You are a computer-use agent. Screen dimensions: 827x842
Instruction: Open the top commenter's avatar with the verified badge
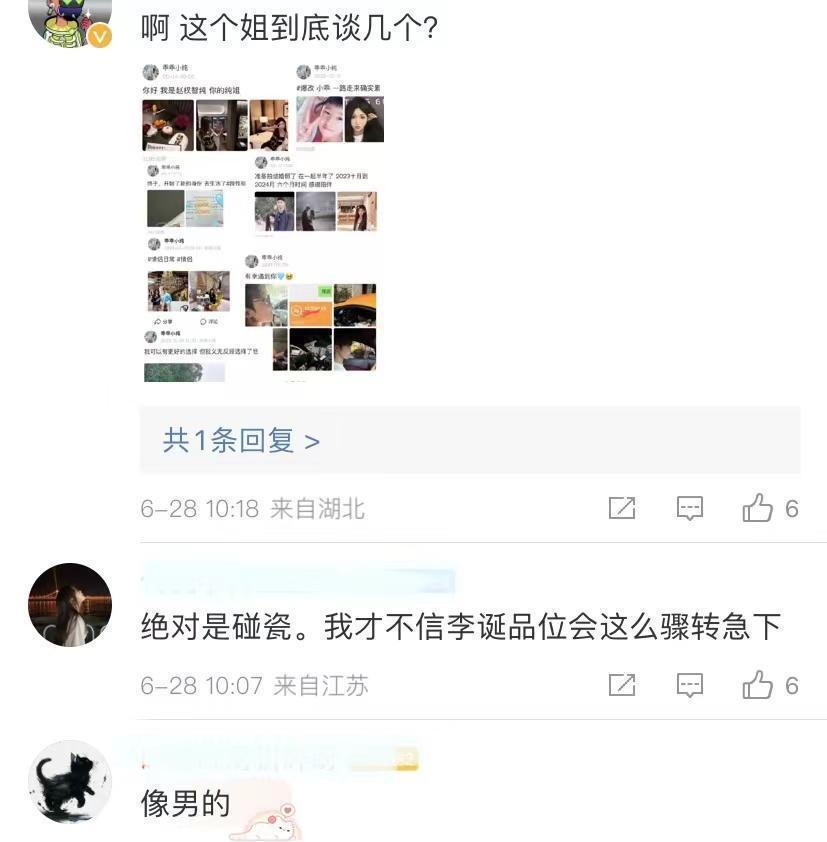[69, 20]
